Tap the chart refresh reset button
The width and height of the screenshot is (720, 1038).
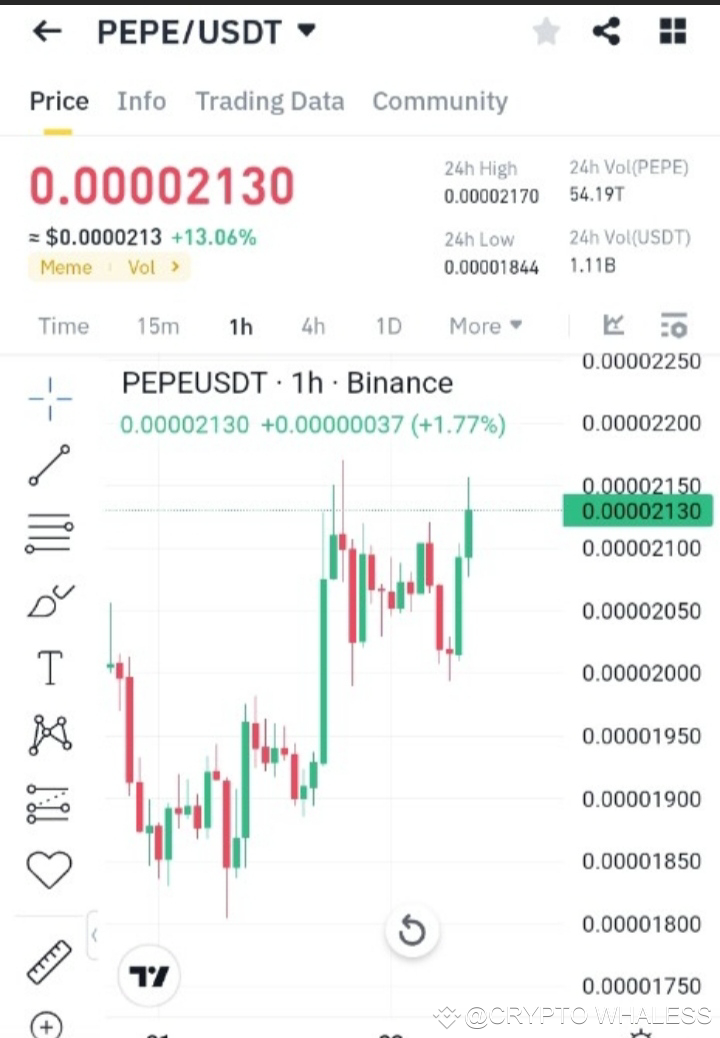tap(412, 930)
